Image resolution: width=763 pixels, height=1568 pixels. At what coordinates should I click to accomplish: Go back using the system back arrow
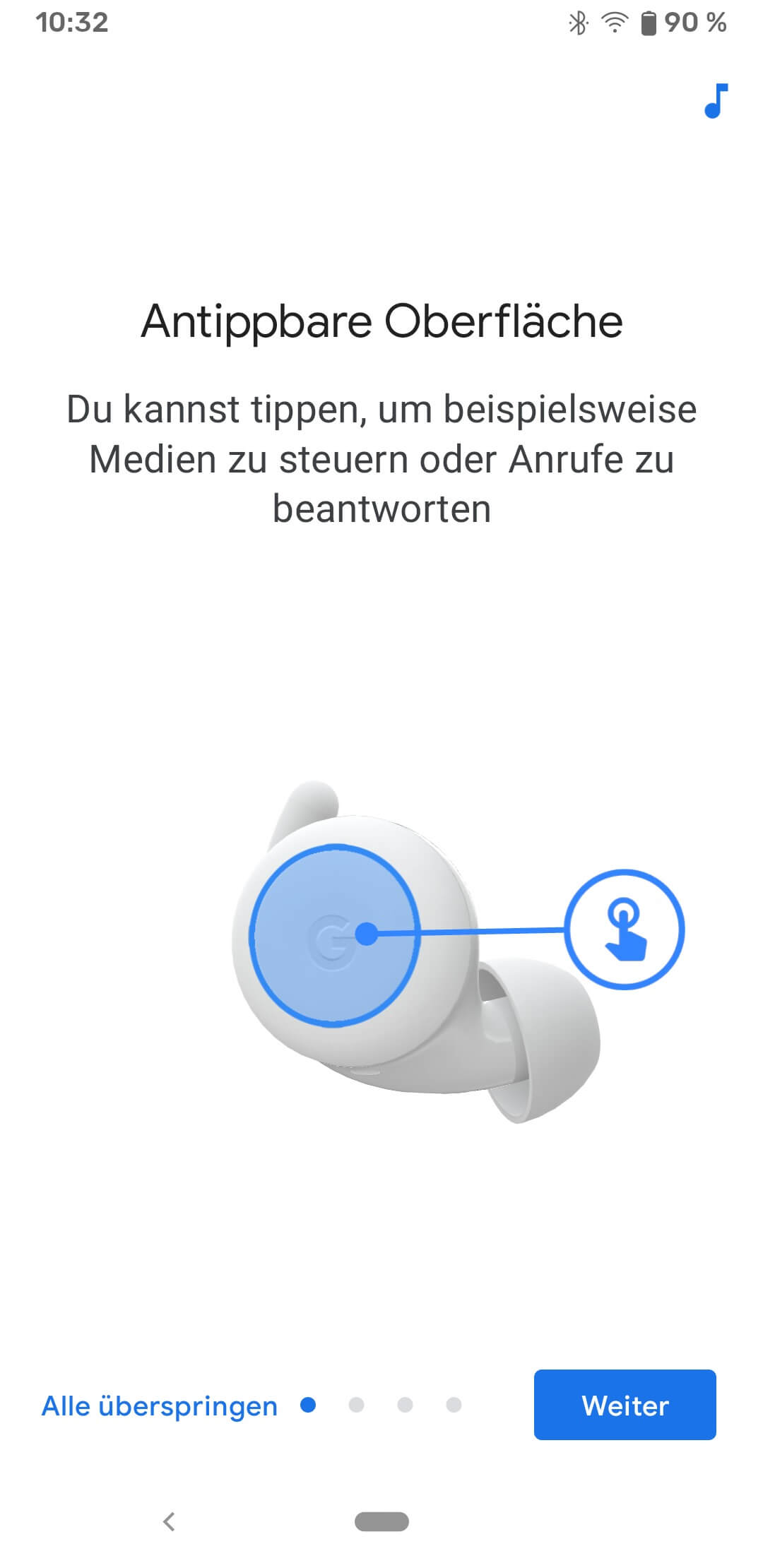coord(169,1521)
